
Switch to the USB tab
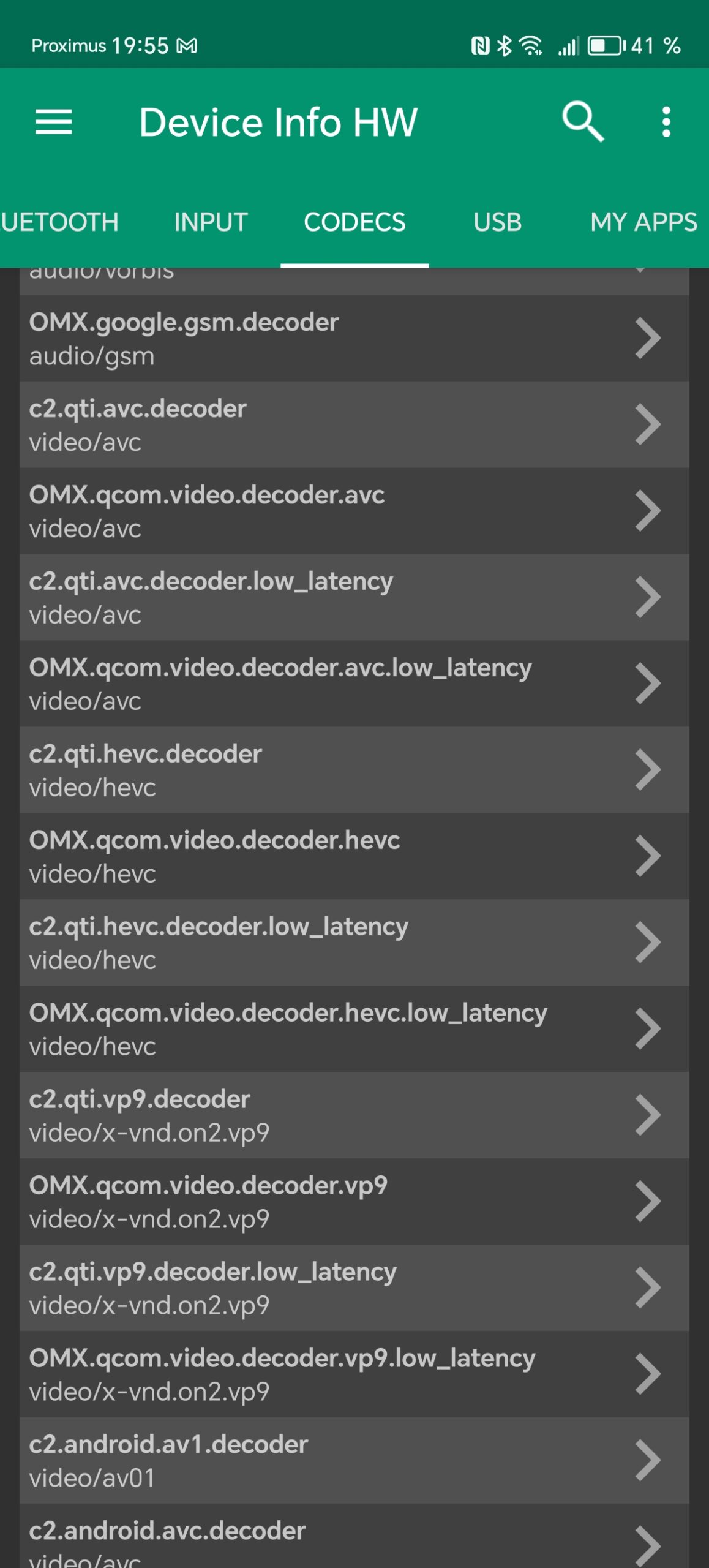497,222
